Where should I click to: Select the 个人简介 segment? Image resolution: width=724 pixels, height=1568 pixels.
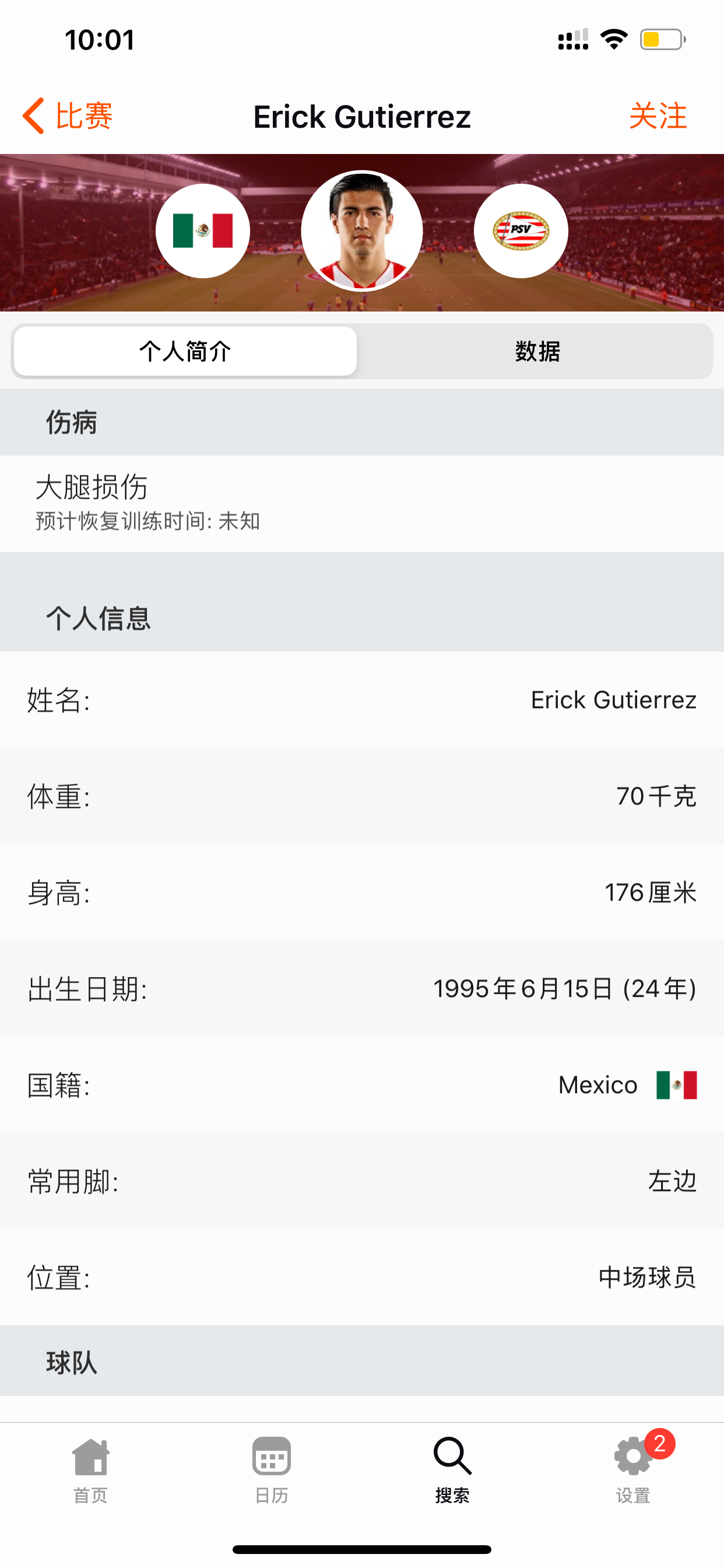pos(185,351)
